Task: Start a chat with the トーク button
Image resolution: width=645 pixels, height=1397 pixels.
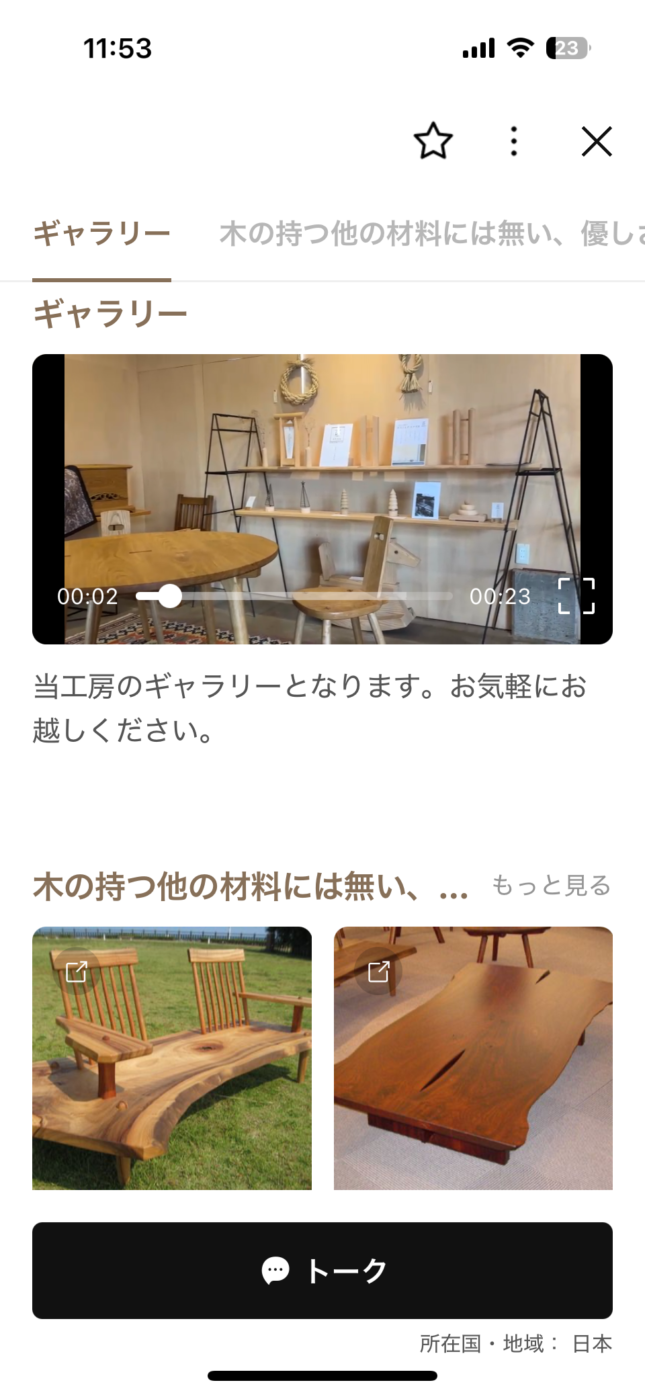Action: 322,1270
